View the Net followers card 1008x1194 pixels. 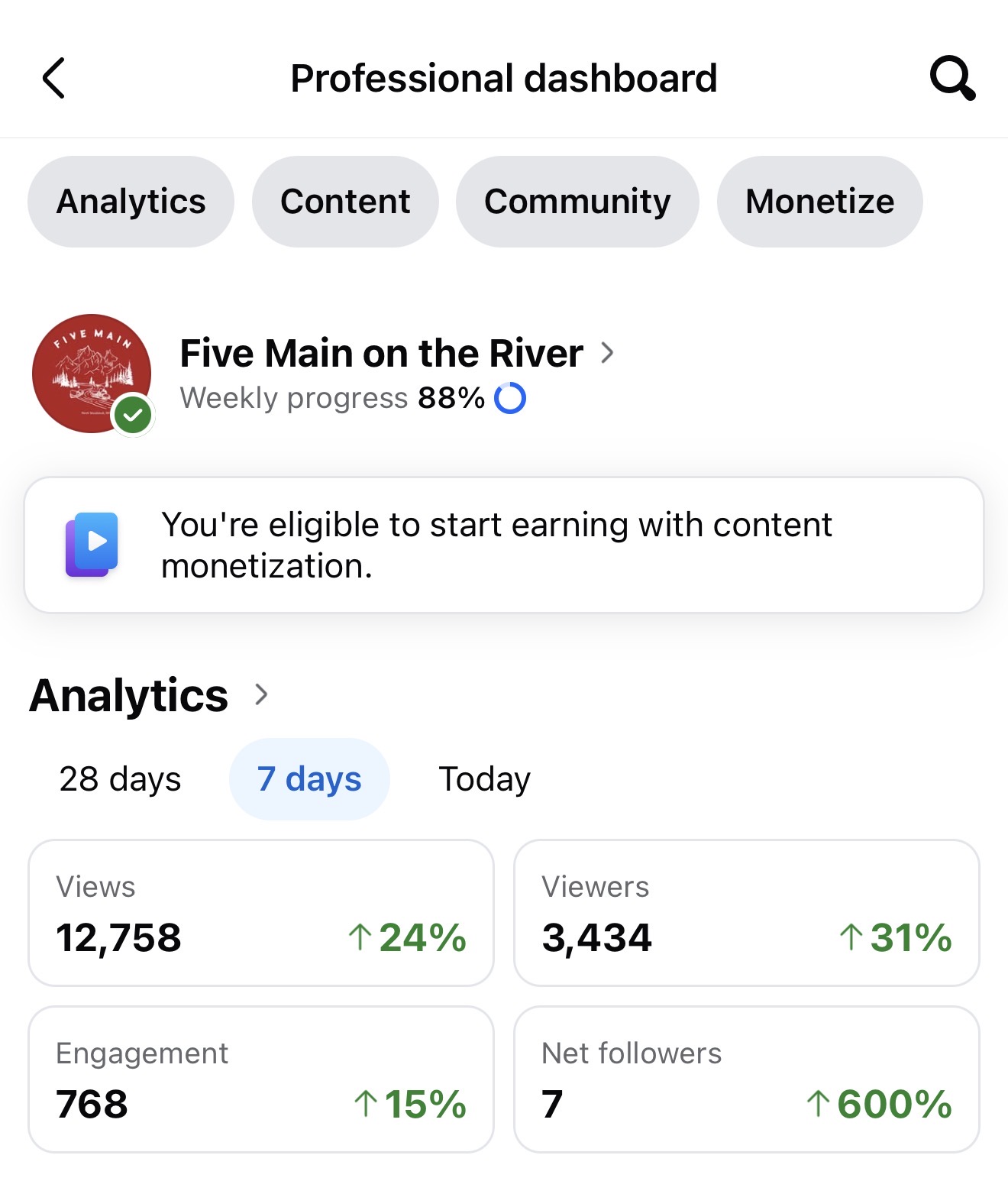pos(746,1079)
